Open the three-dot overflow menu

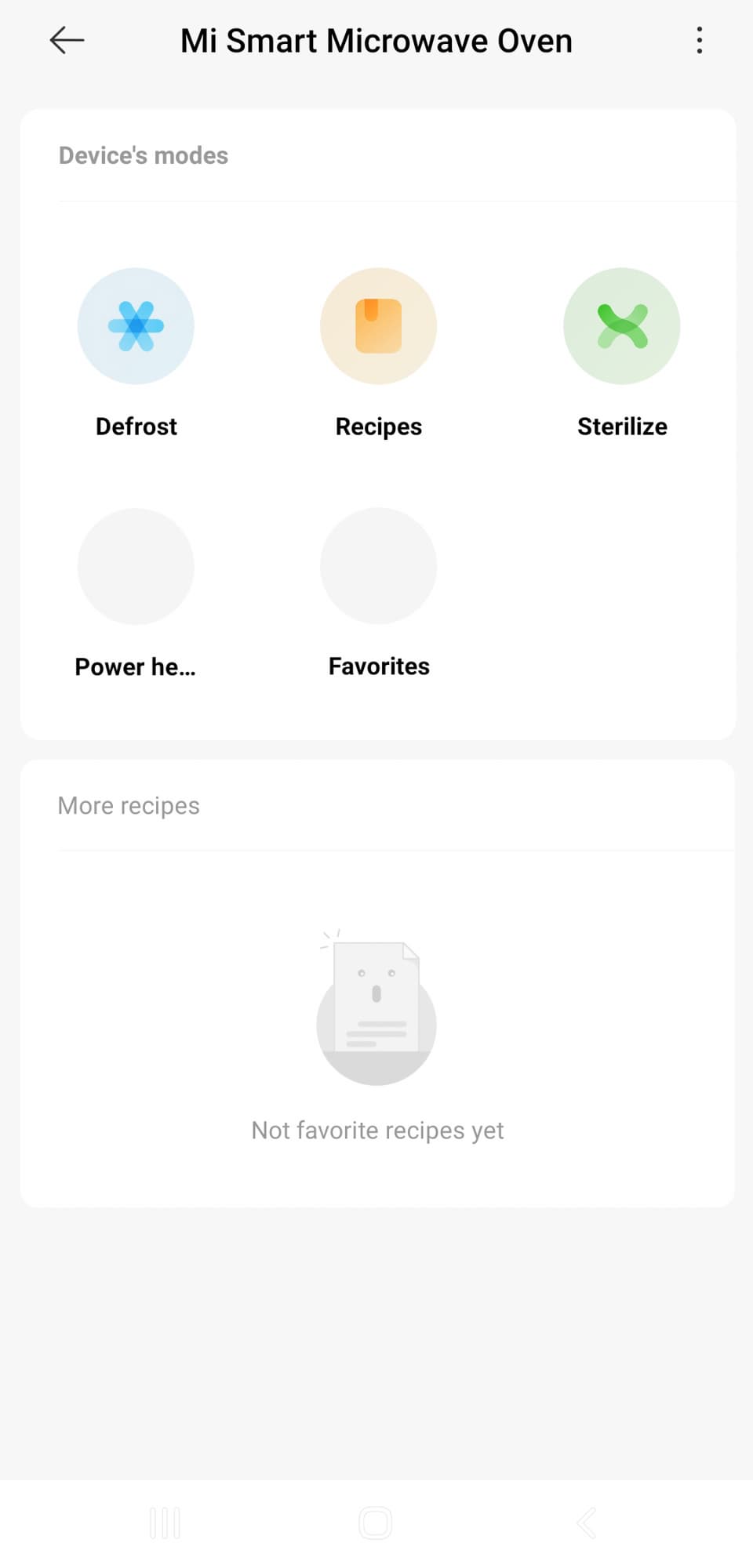699,40
